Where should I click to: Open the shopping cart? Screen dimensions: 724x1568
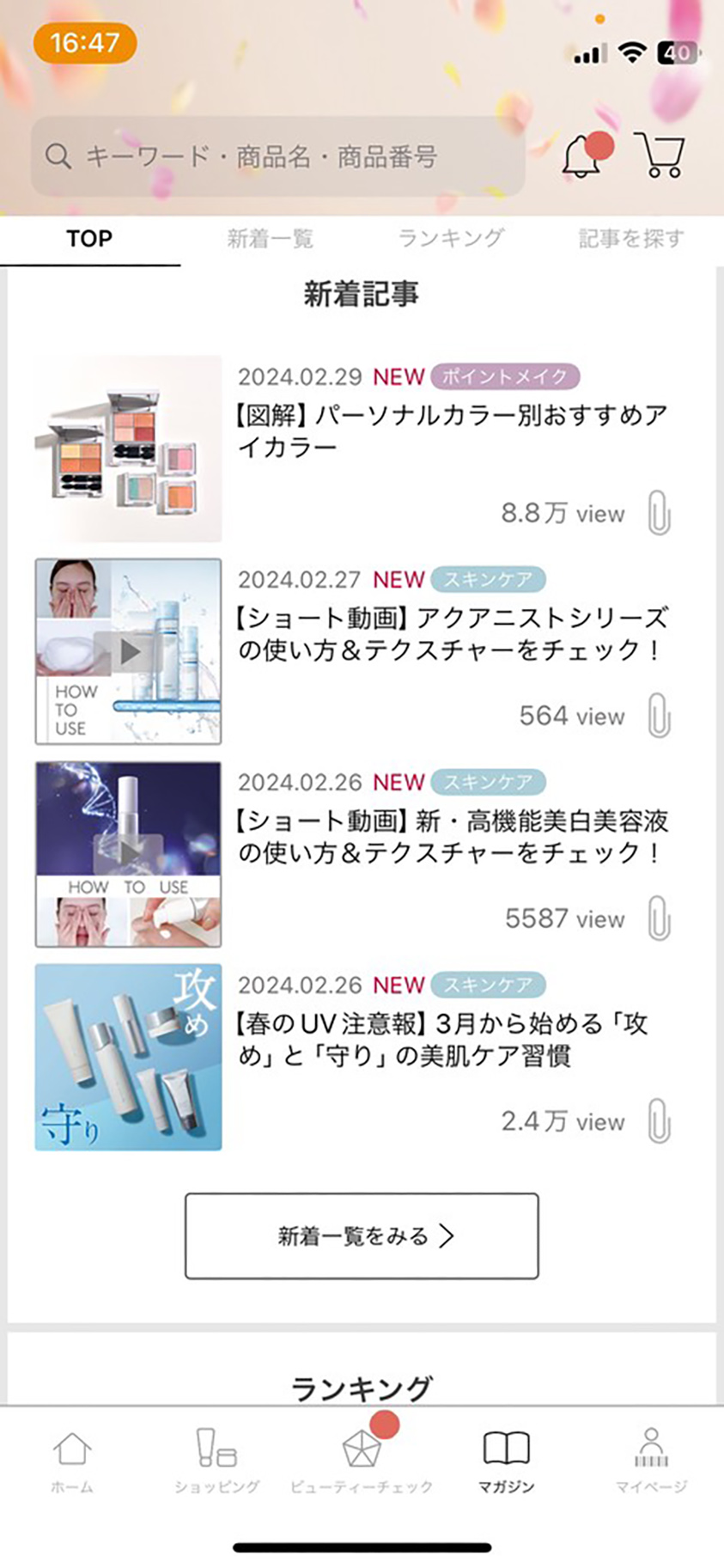(660, 156)
